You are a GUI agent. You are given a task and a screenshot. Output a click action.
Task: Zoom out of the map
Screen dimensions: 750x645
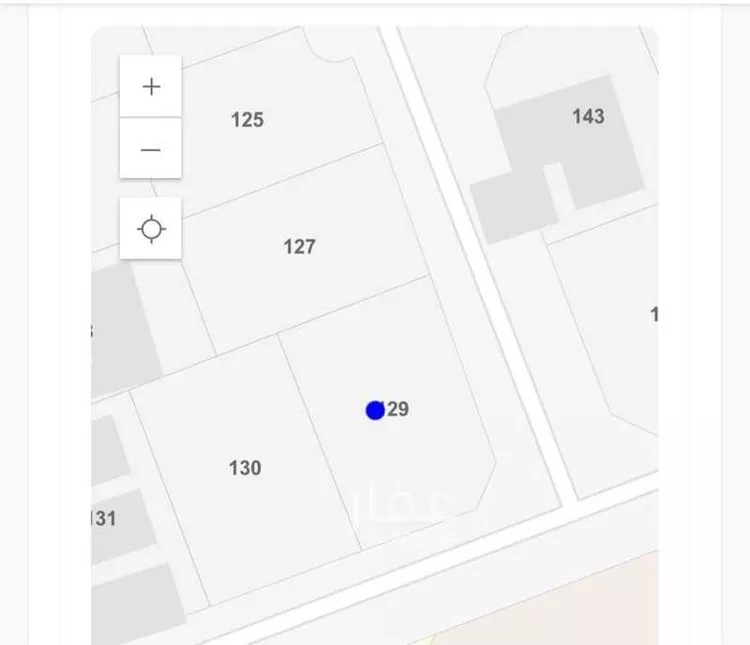pyautogui.click(x=151, y=149)
